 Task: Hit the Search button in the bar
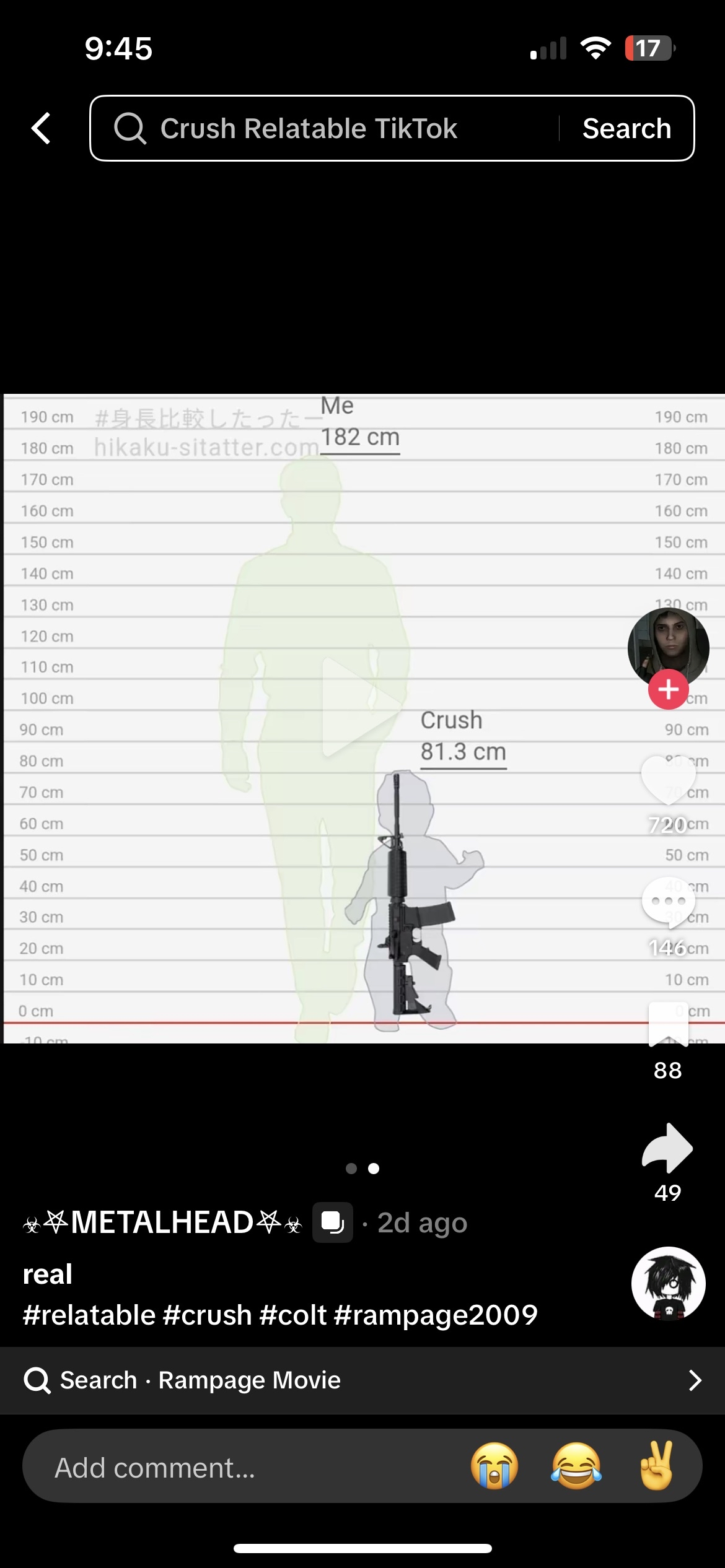(x=626, y=128)
